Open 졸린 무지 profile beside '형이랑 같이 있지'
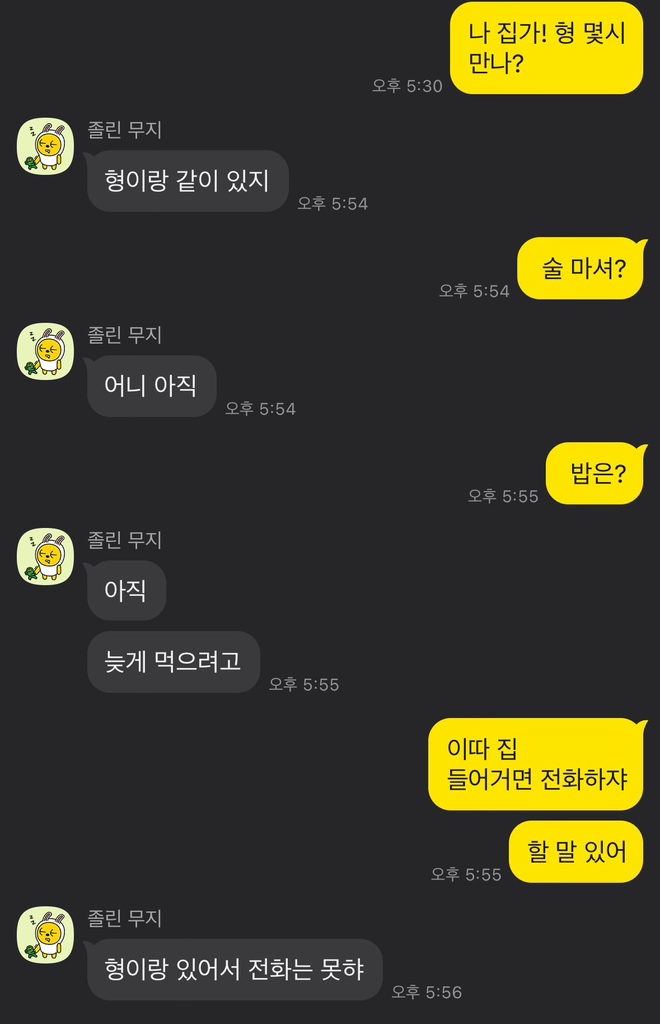The image size is (660, 1024). click(x=46, y=146)
